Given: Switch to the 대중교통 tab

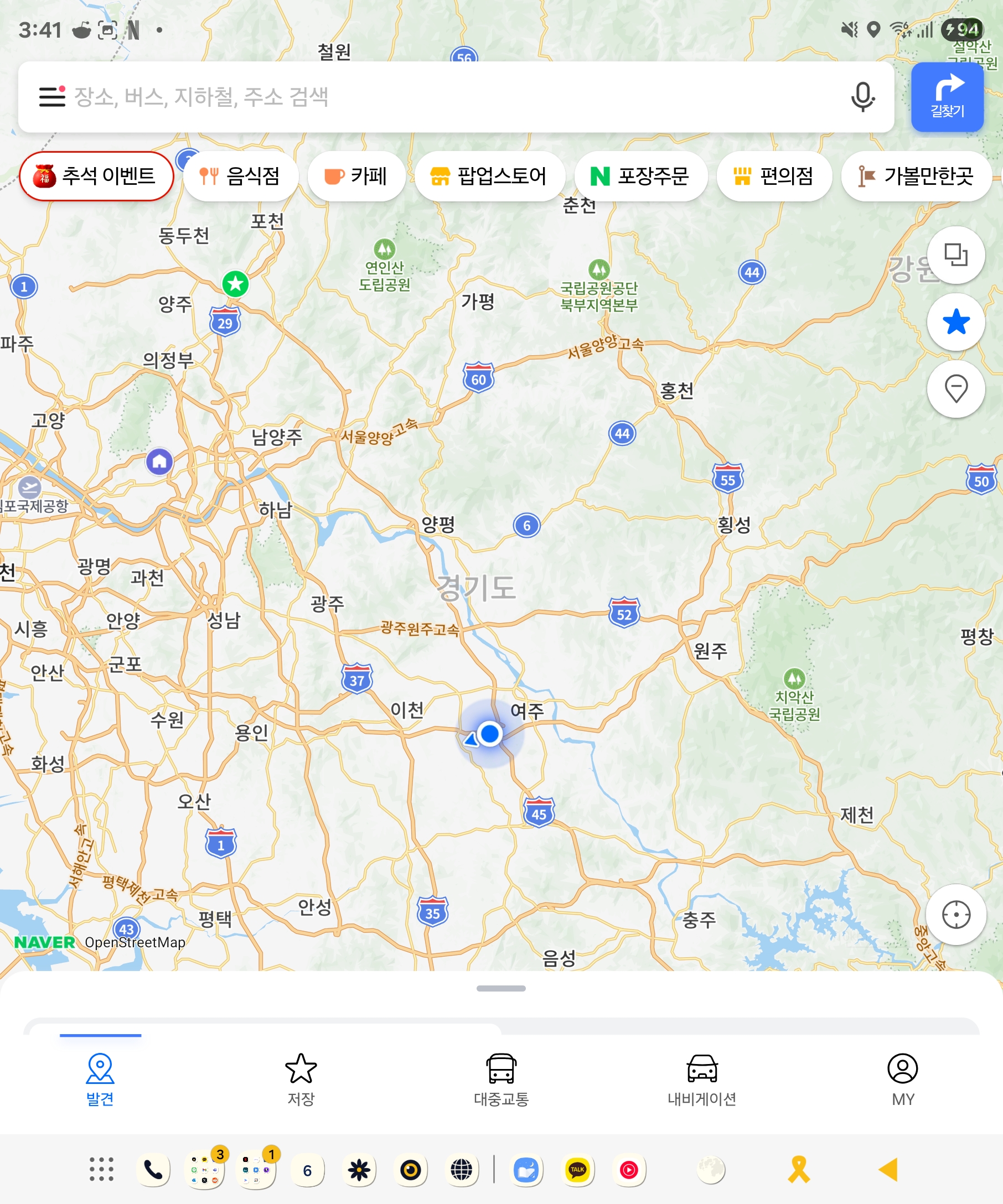Looking at the screenshot, I should pos(501,1079).
